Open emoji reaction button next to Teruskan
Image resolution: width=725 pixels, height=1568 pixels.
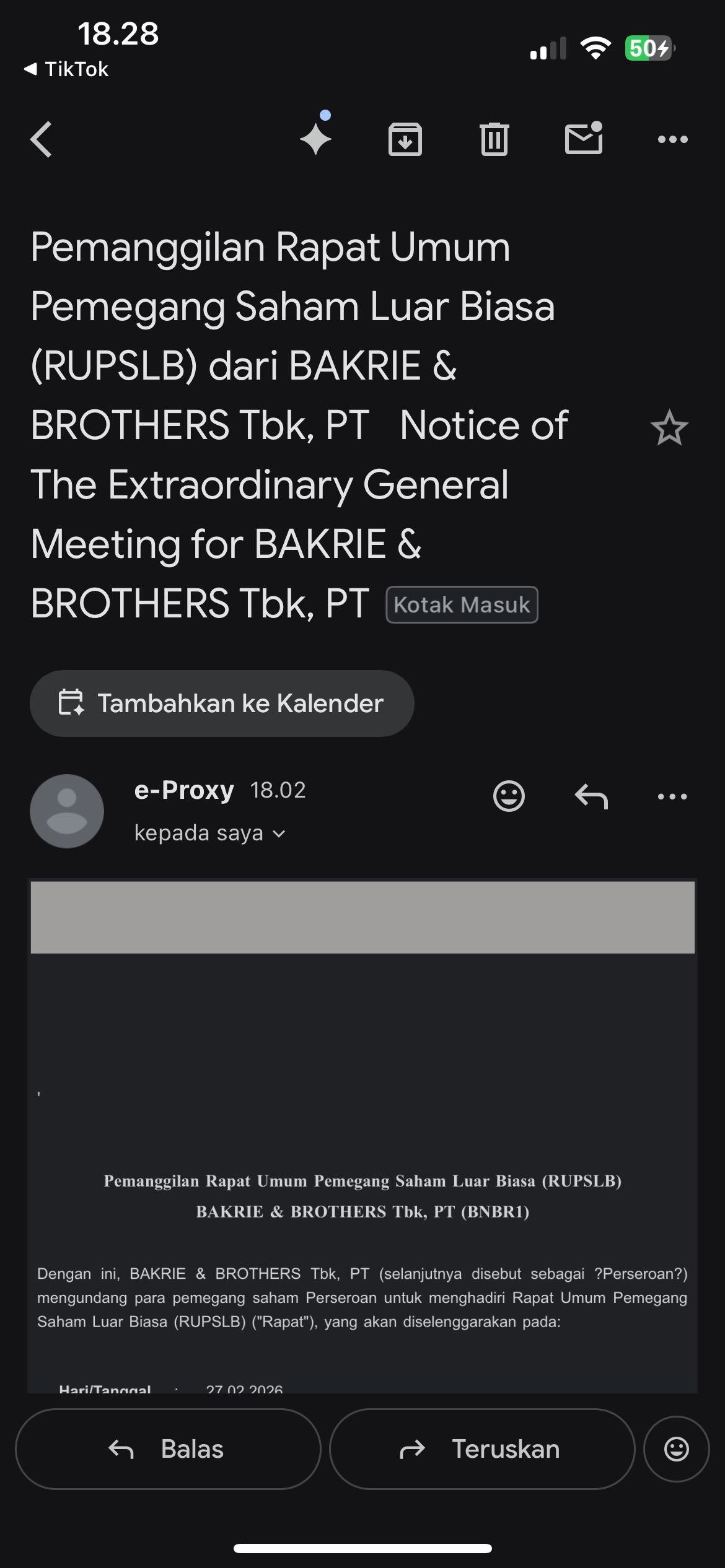coord(676,1449)
